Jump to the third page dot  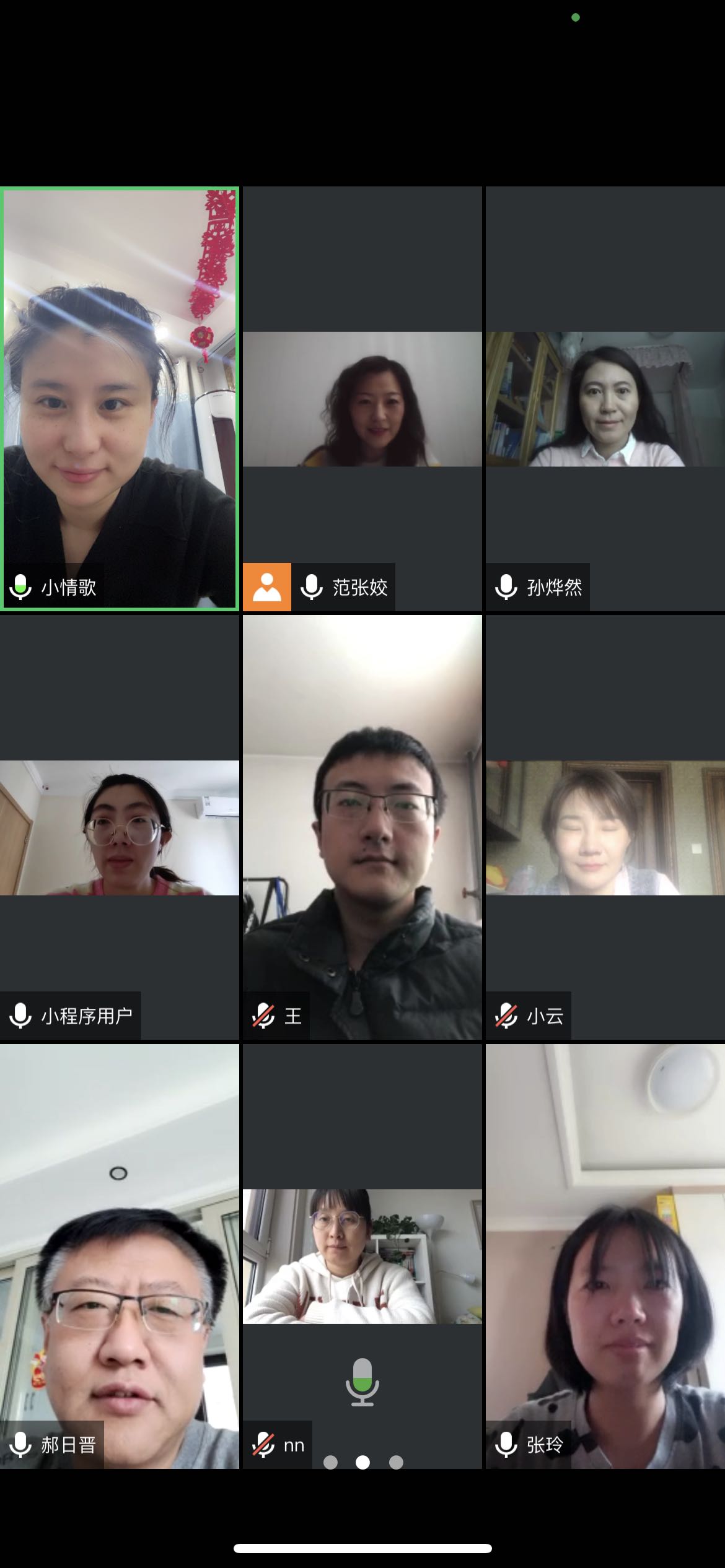click(x=396, y=1462)
